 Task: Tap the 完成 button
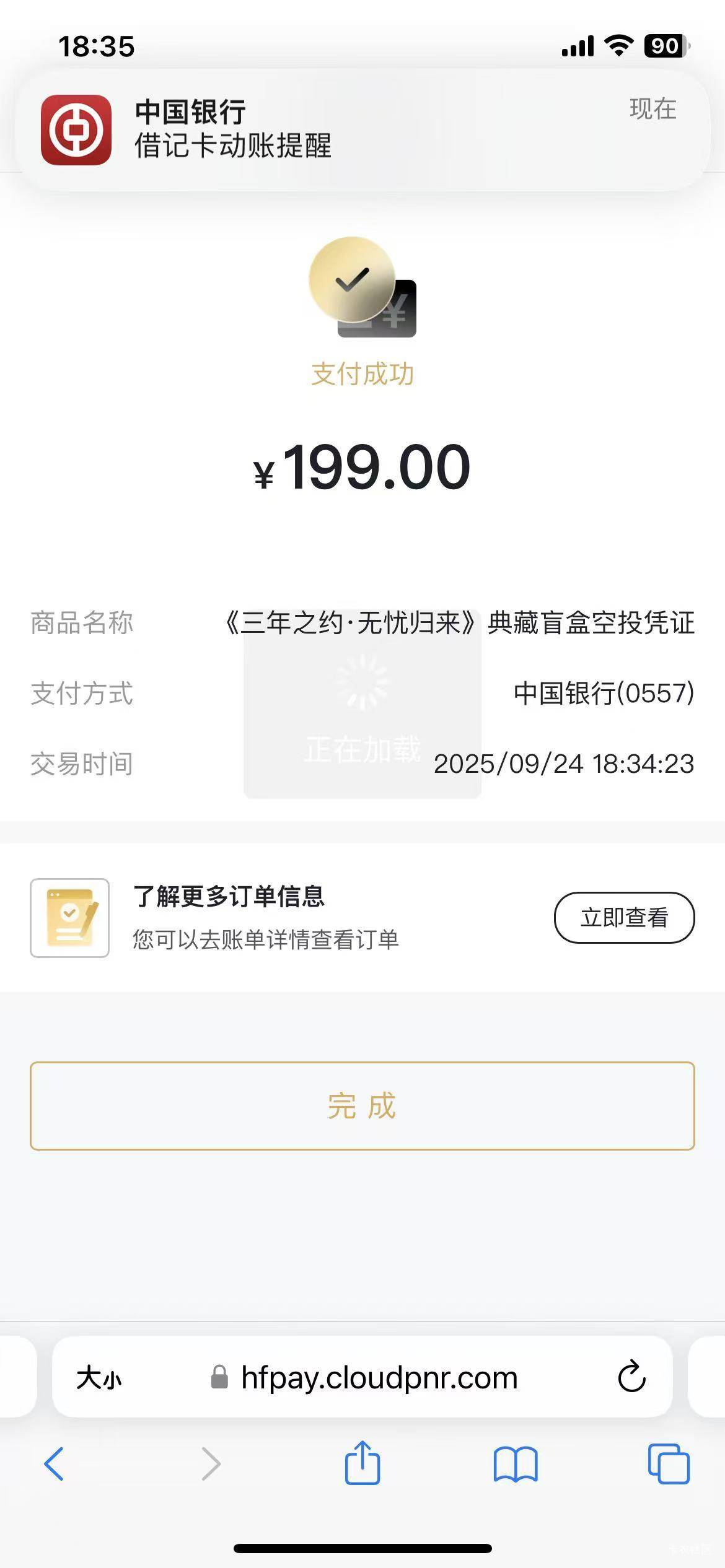(362, 1105)
